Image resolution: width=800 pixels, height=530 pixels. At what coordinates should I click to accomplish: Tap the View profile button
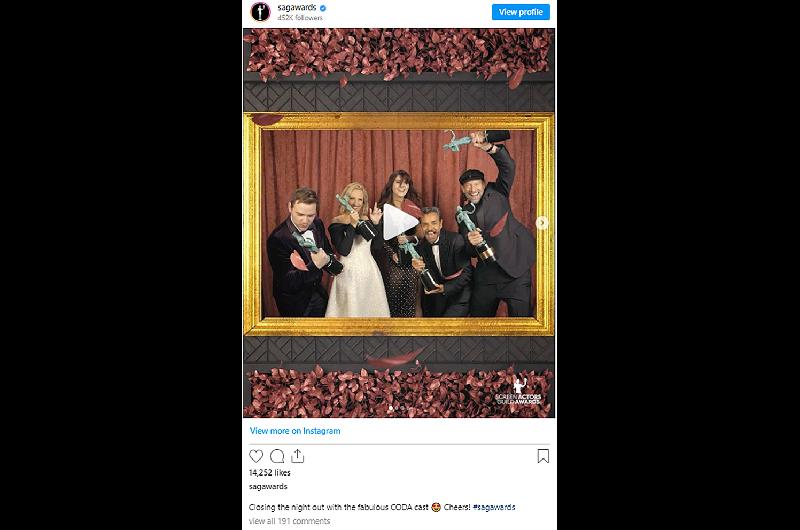(521, 12)
